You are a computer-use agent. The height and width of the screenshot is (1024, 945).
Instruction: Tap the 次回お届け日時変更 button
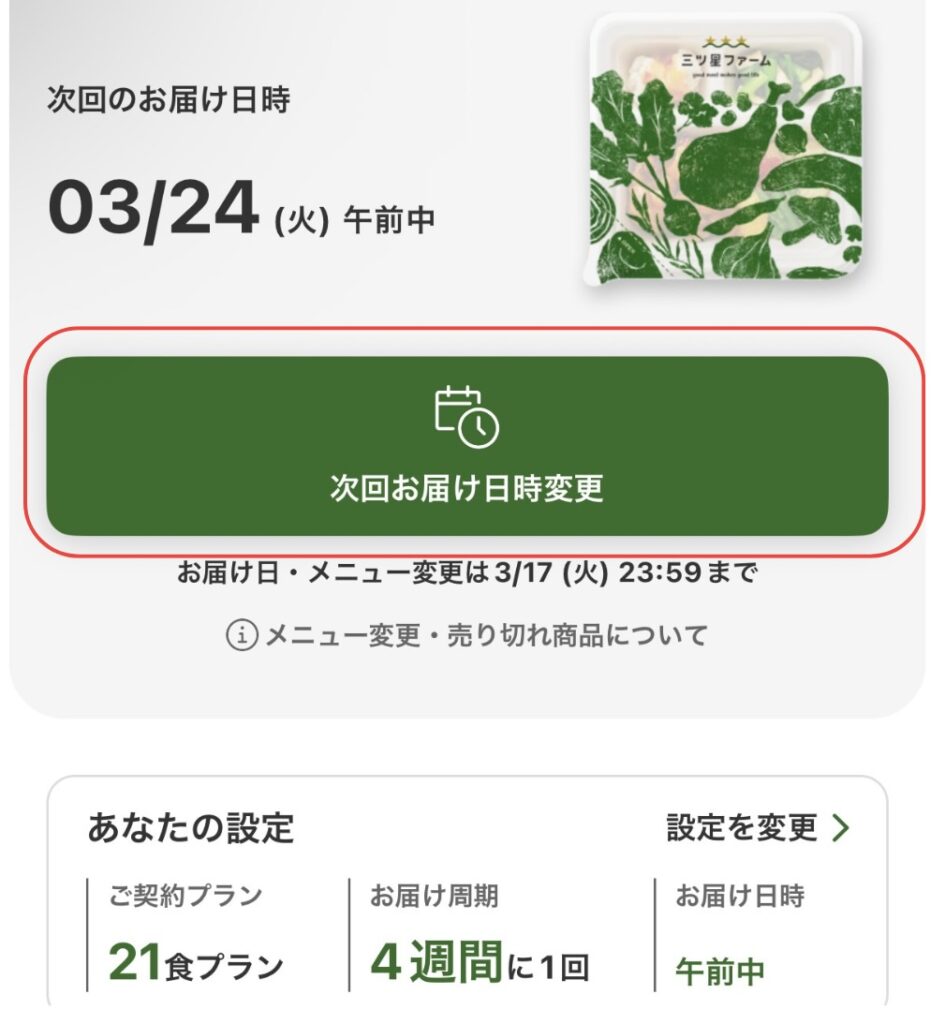pos(467,446)
